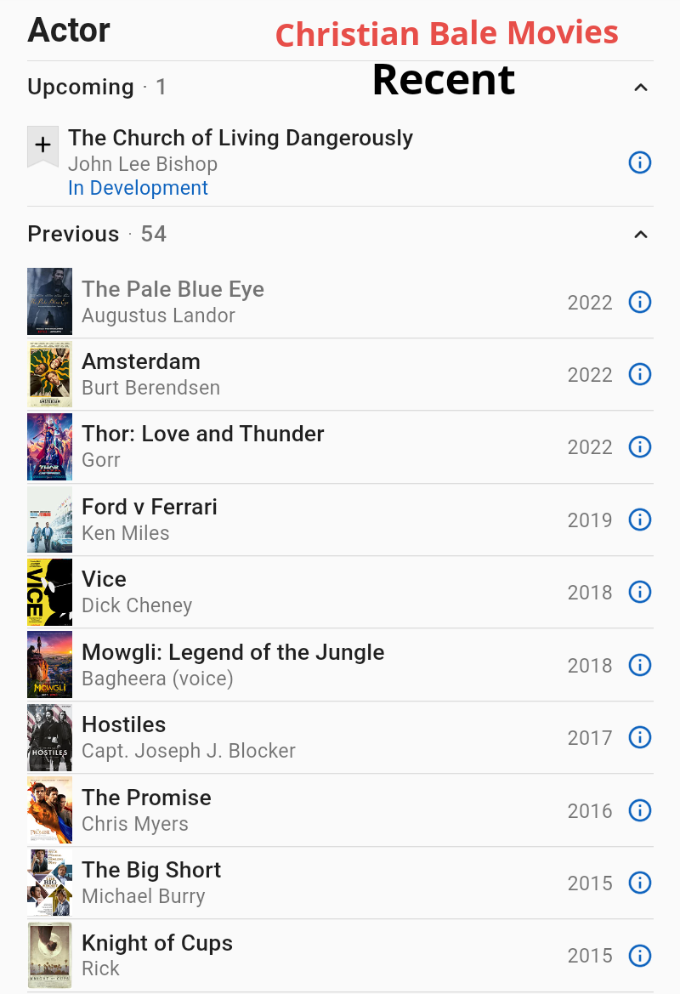This screenshot has height=994, width=680.
Task: Collapse the Upcoming section
Action: pyautogui.click(x=641, y=88)
